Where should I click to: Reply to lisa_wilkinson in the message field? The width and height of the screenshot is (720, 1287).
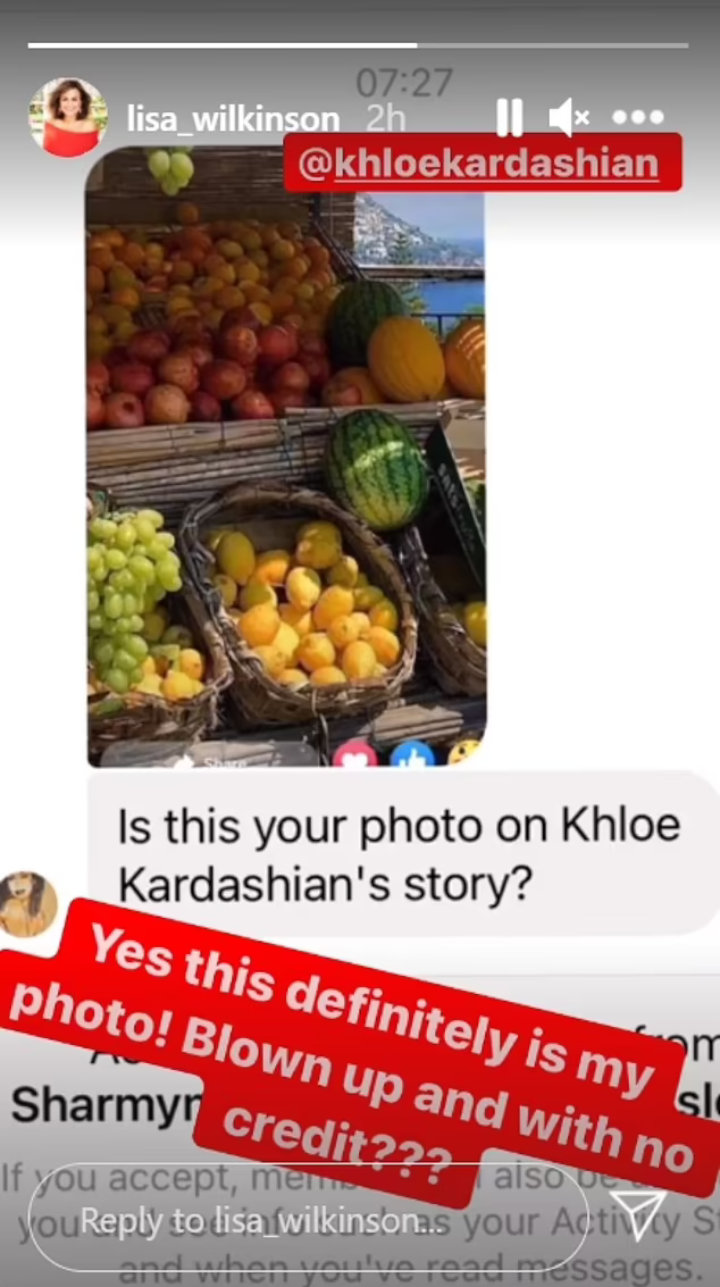click(x=308, y=1220)
